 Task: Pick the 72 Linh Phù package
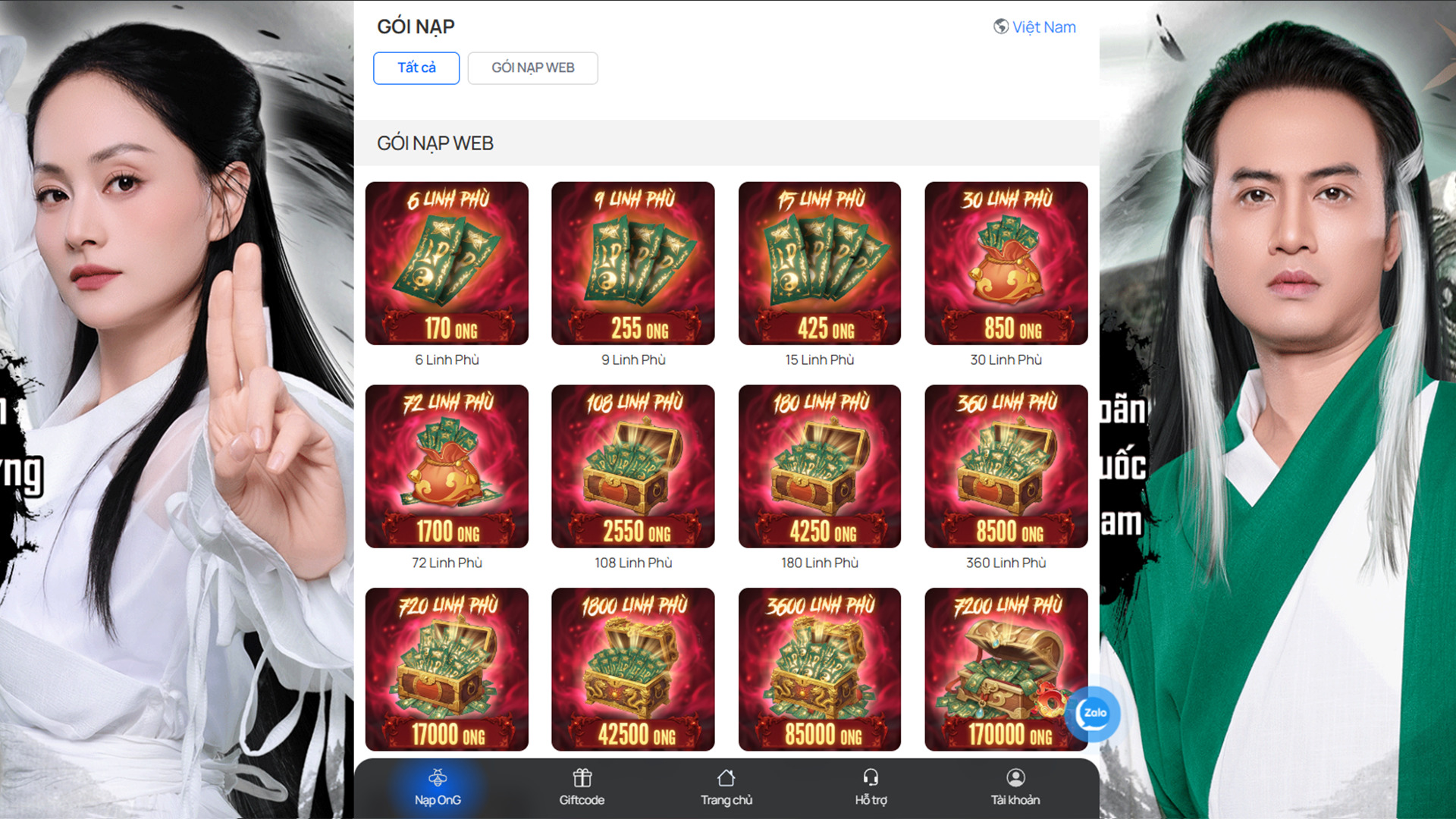point(447,466)
